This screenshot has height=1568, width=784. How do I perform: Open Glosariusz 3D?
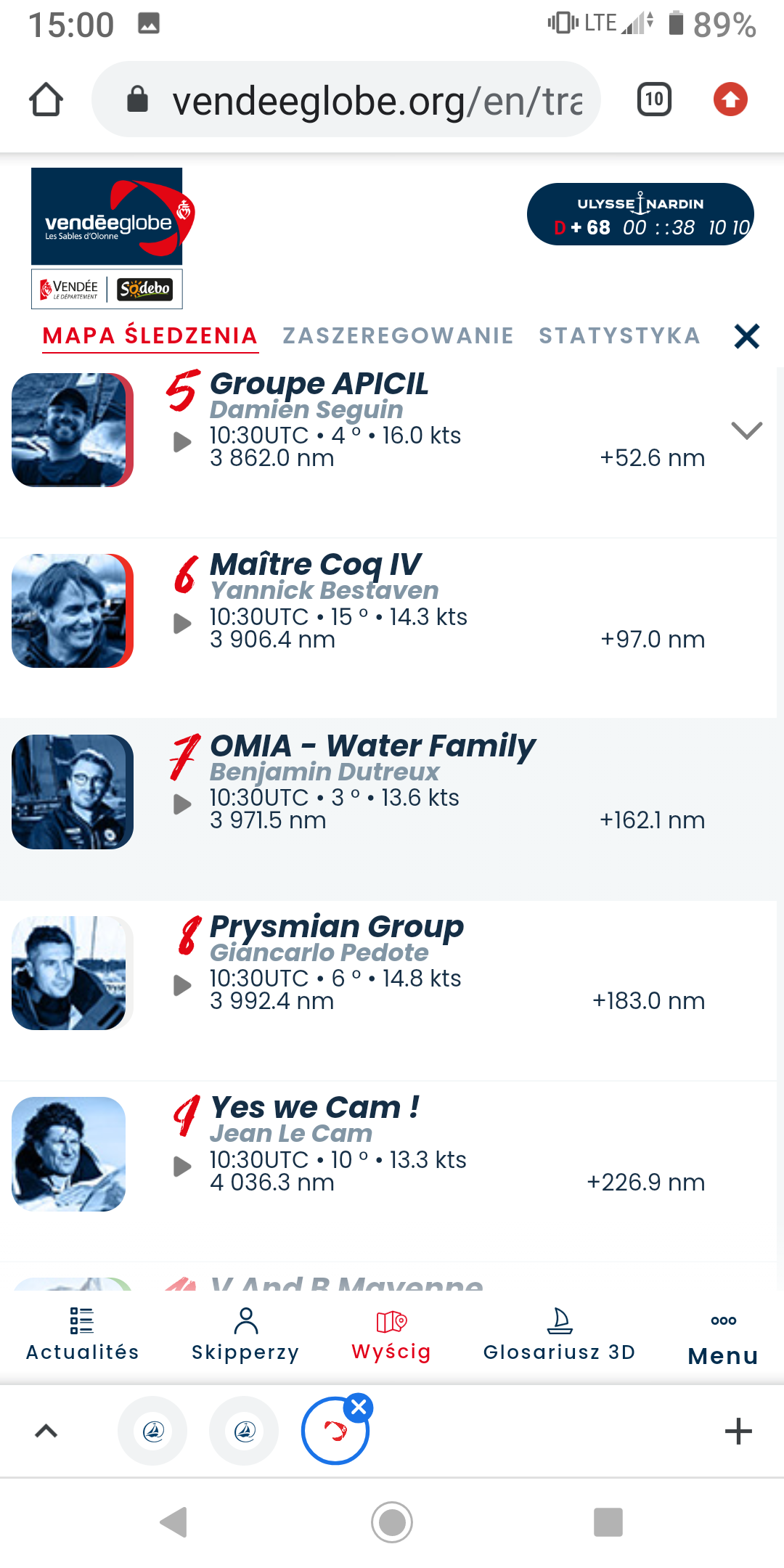[560, 1335]
